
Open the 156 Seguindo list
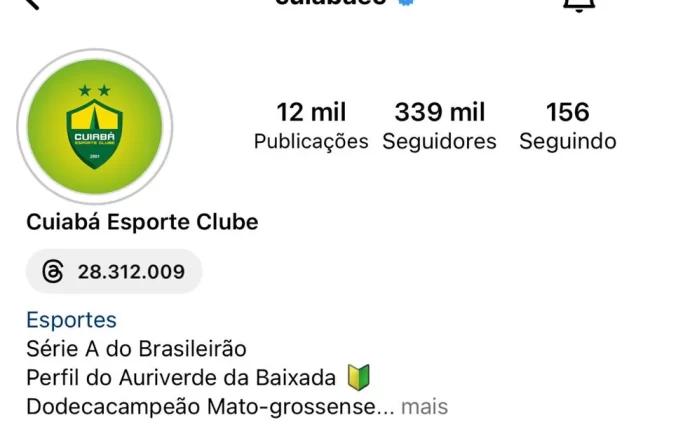(x=567, y=125)
